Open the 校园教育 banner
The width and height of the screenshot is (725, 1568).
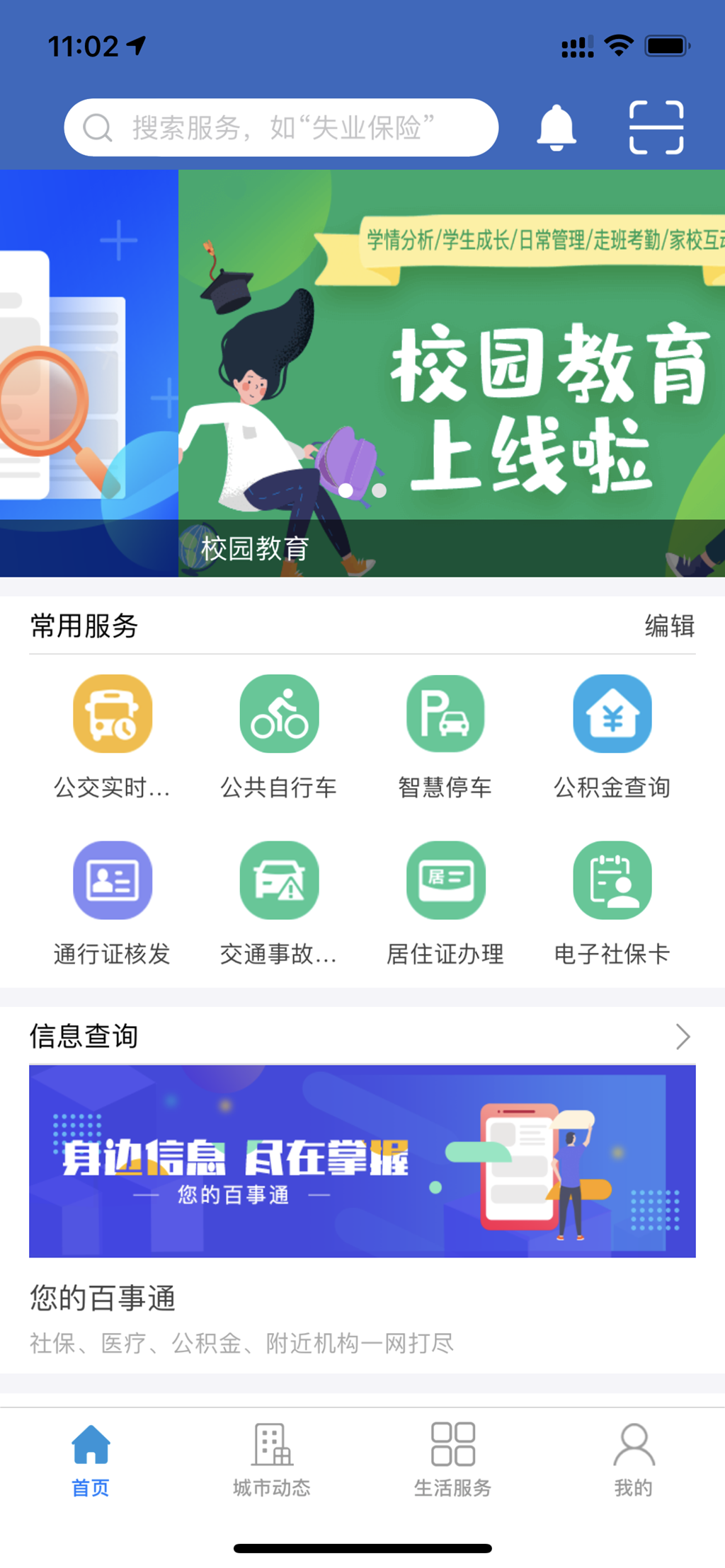click(x=452, y=374)
